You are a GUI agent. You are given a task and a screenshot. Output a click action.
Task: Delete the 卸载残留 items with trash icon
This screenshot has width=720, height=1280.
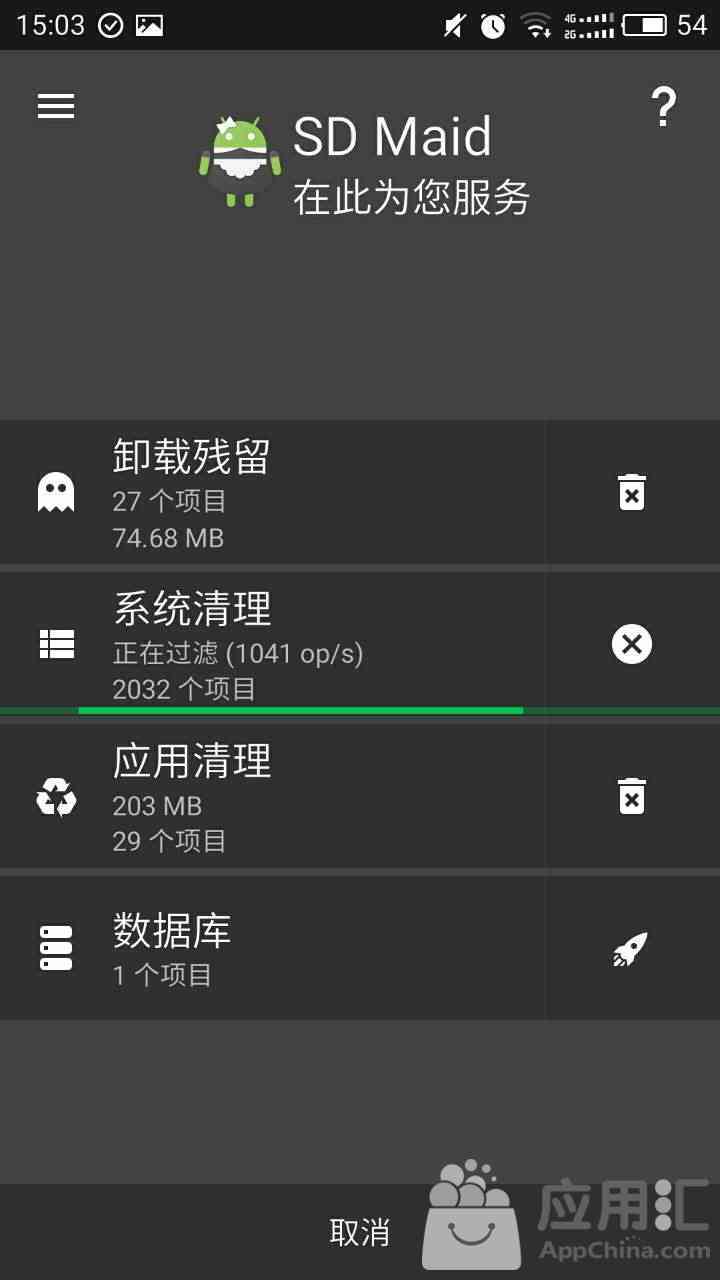[x=631, y=493]
